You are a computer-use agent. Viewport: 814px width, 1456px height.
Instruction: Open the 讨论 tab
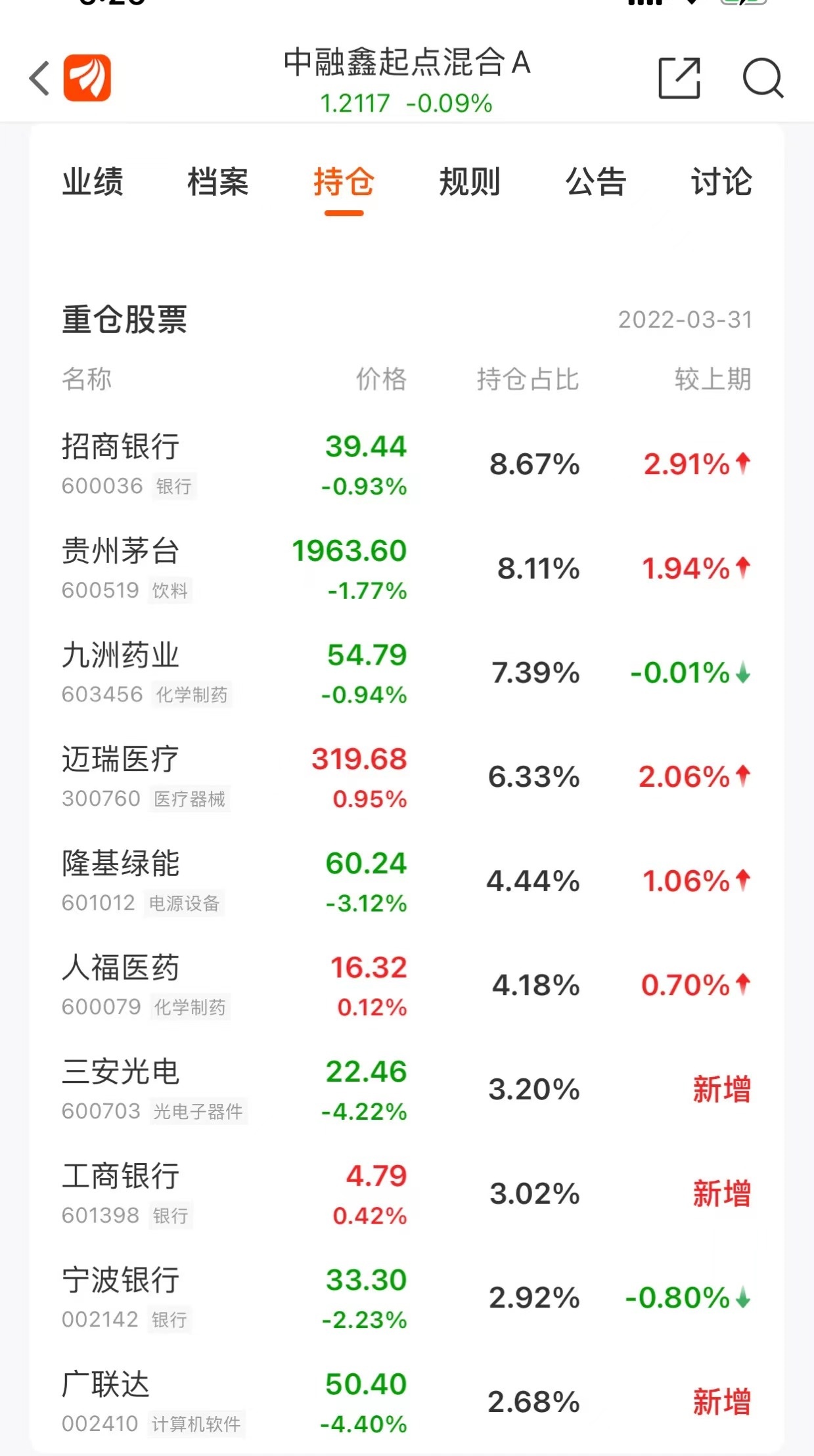(x=721, y=182)
